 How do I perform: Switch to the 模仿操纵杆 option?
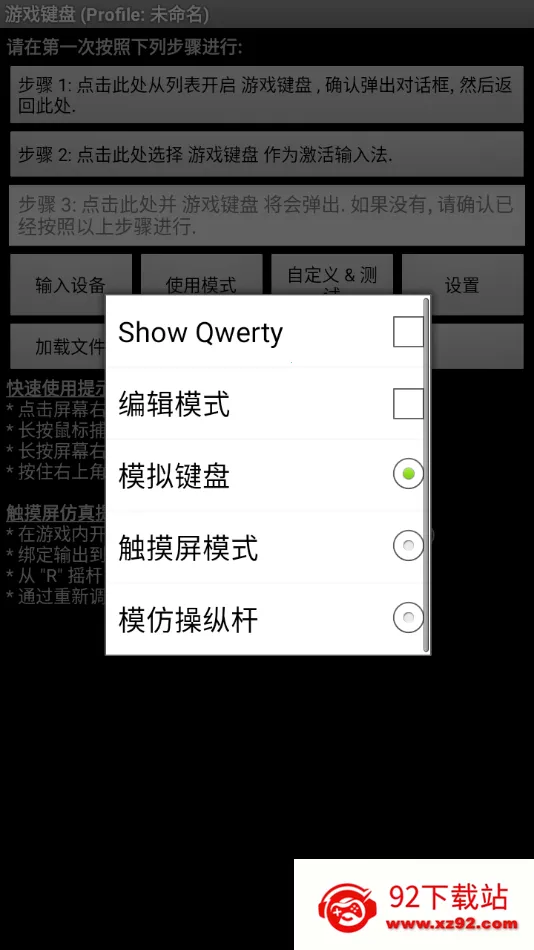[408, 617]
